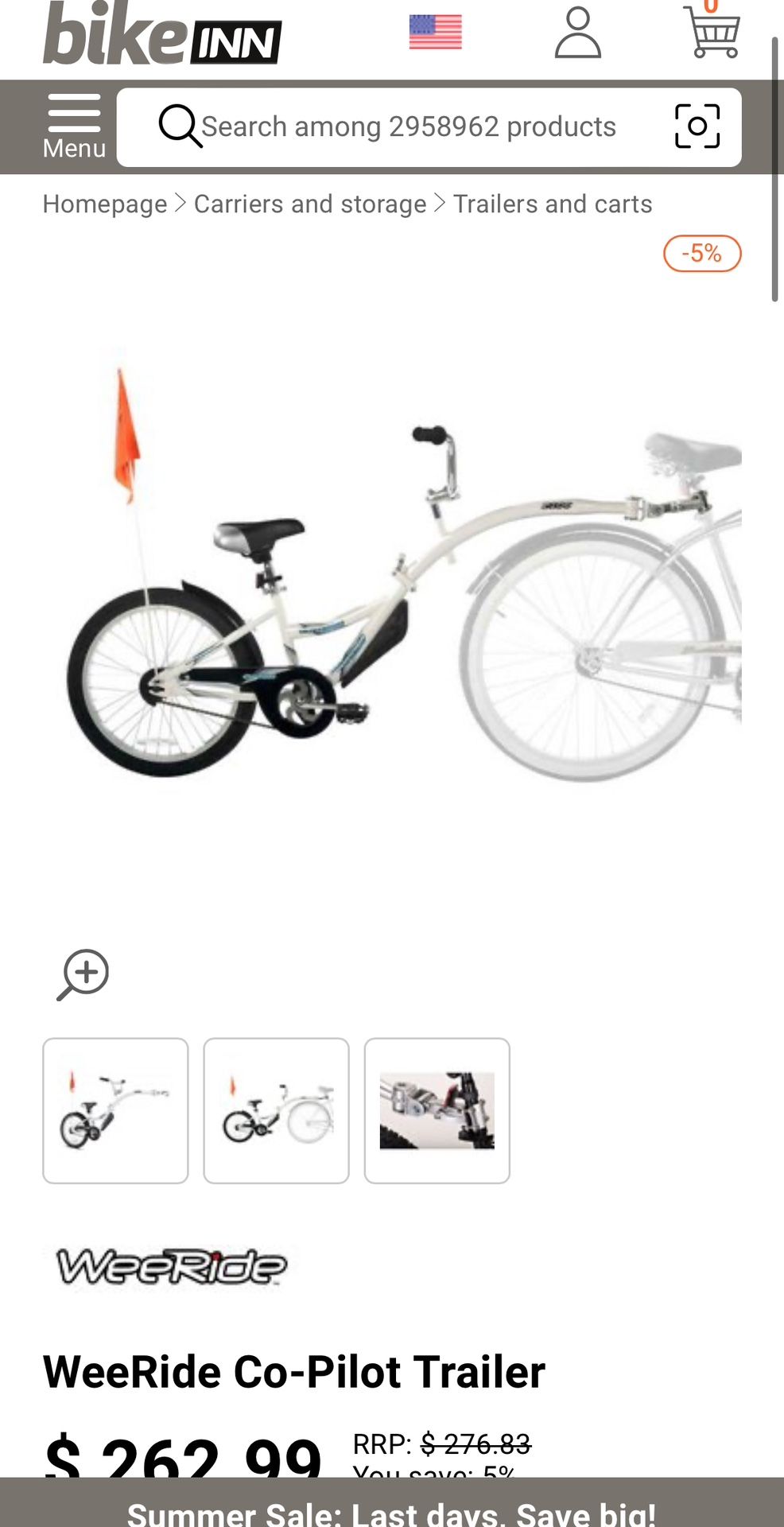Open the WeeRide brand logo link
The height and width of the screenshot is (1527, 784).
coord(171,1266)
